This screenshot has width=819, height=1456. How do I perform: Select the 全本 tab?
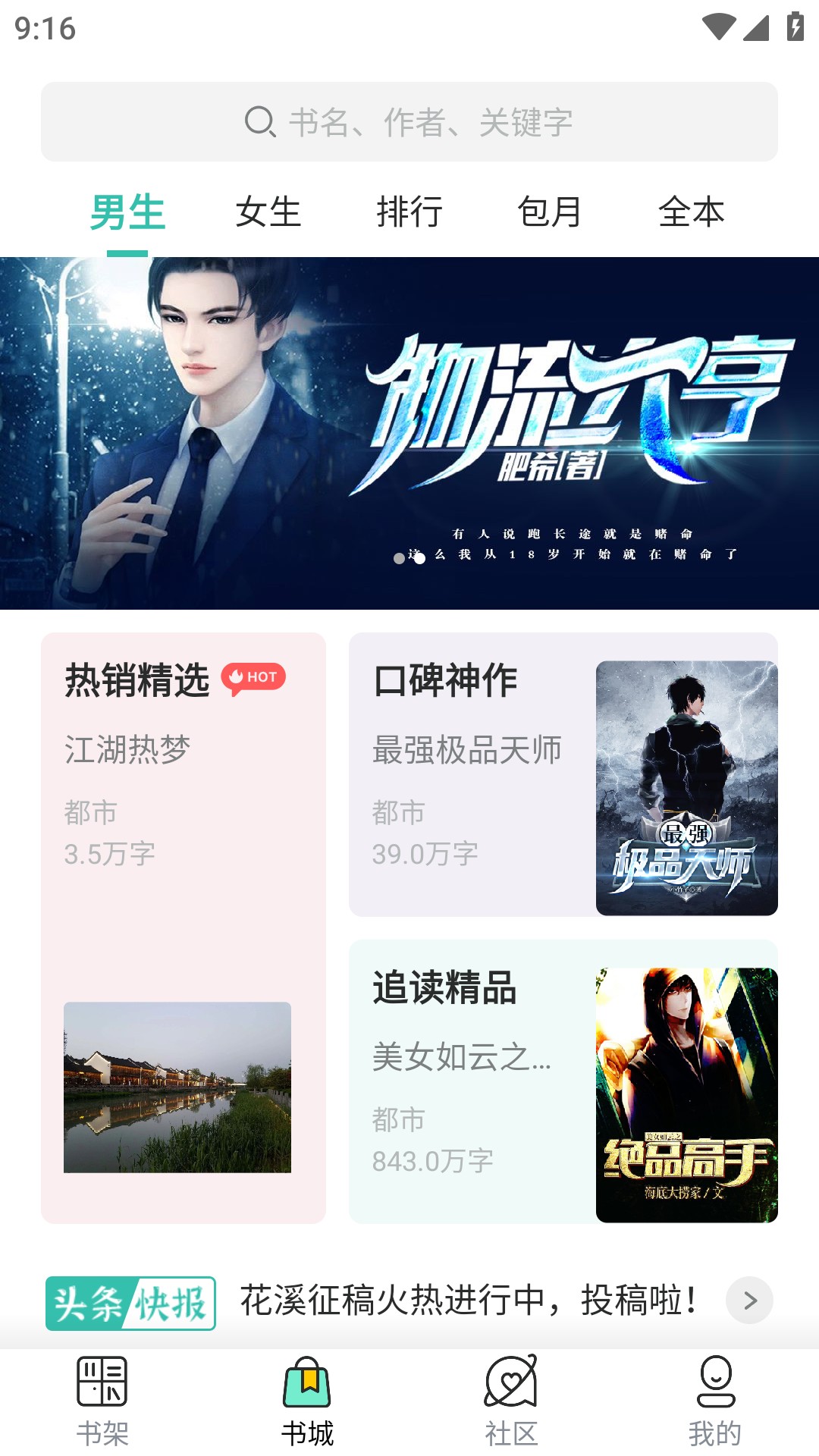point(691,212)
